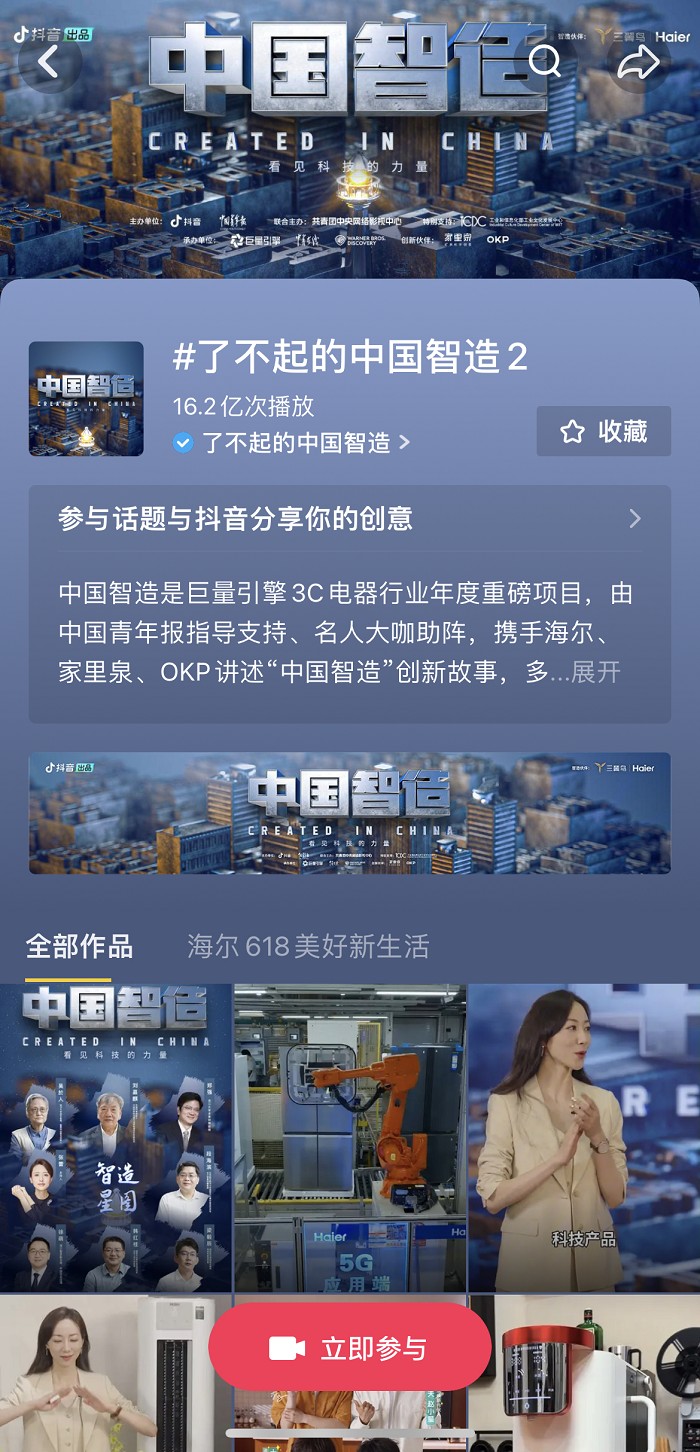Open the 中国智造 Created in China banner
This screenshot has height=1452, width=700.
click(349, 813)
